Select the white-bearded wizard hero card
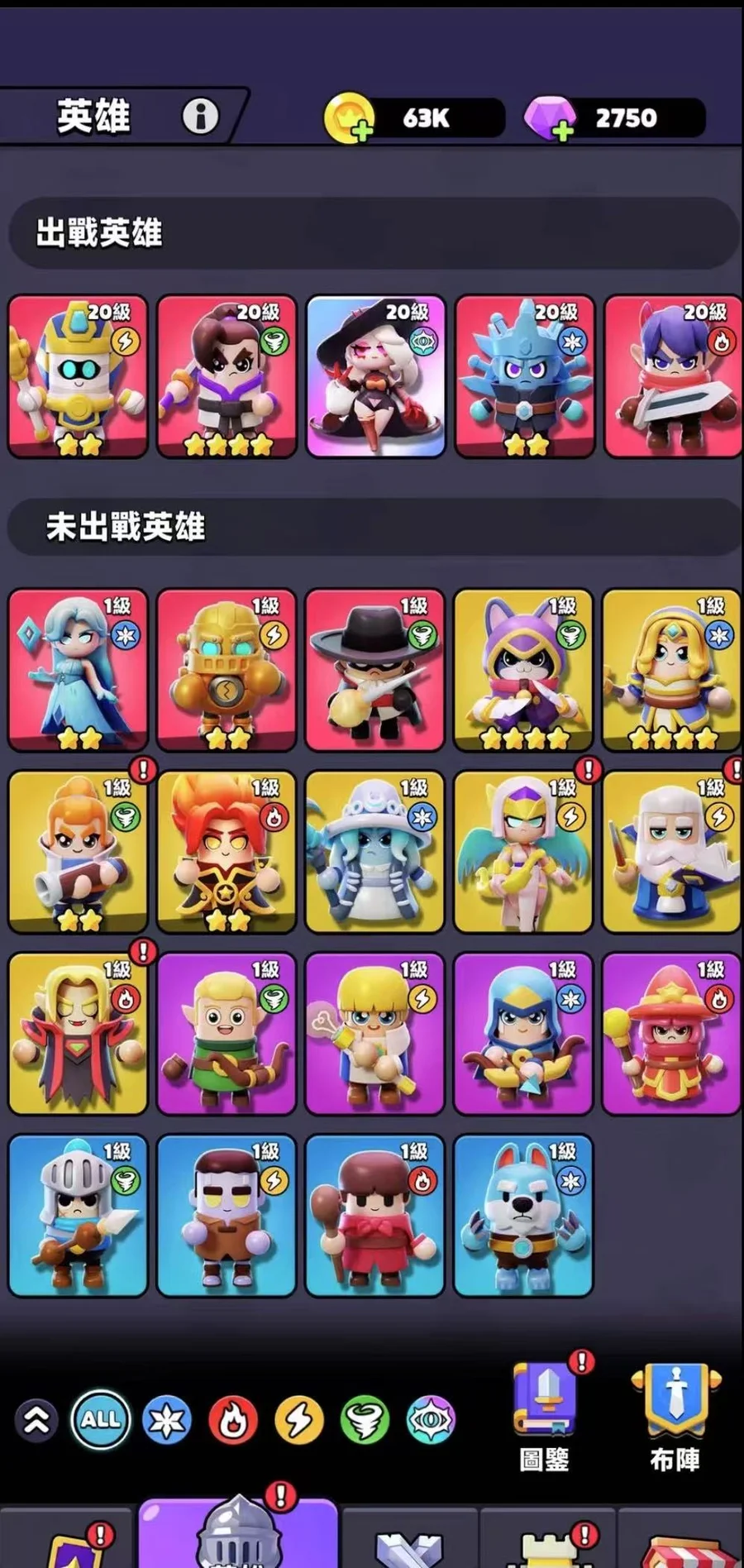 (673, 852)
